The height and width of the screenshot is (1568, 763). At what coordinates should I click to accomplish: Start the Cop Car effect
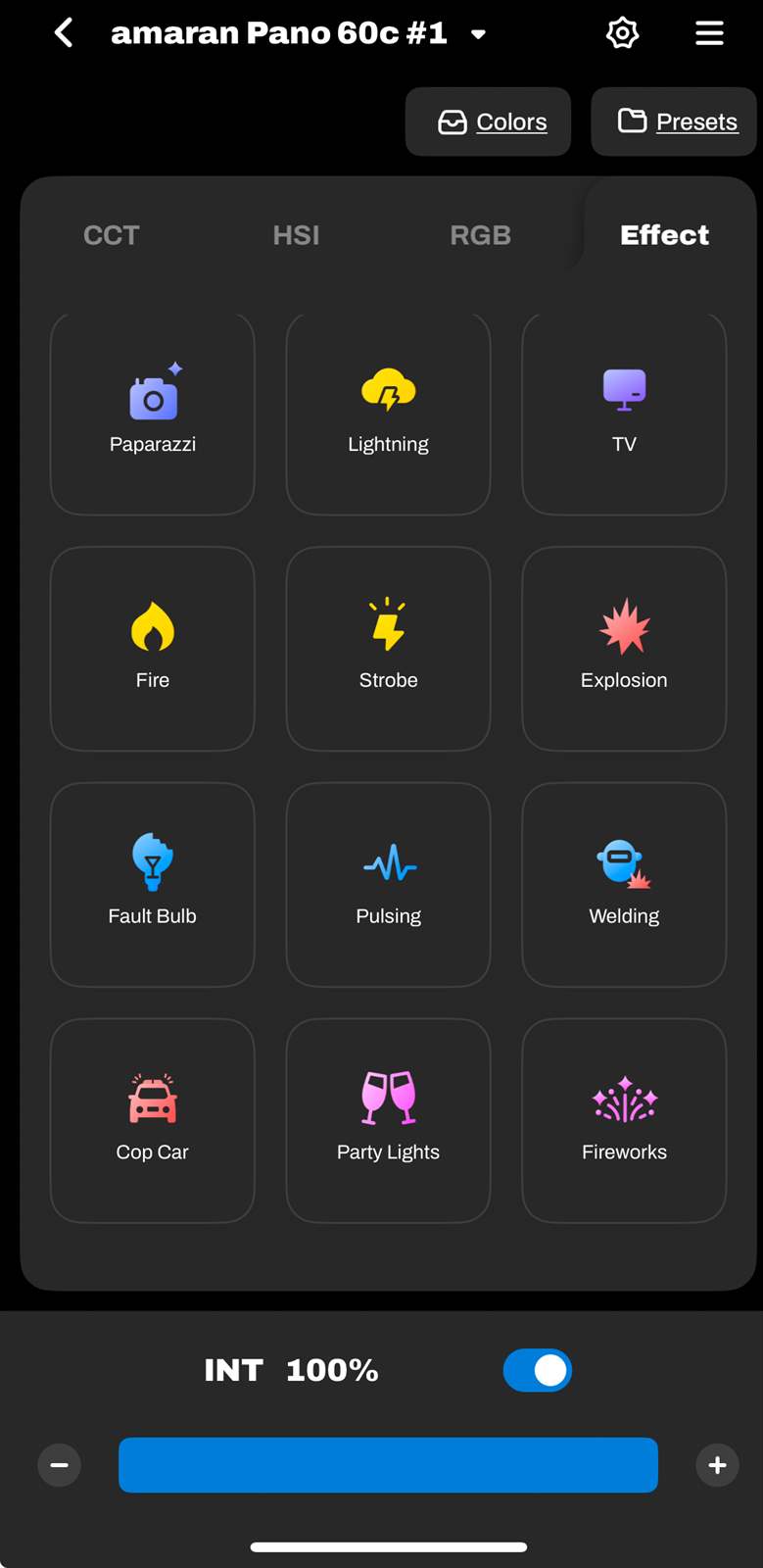click(x=153, y=1121)
